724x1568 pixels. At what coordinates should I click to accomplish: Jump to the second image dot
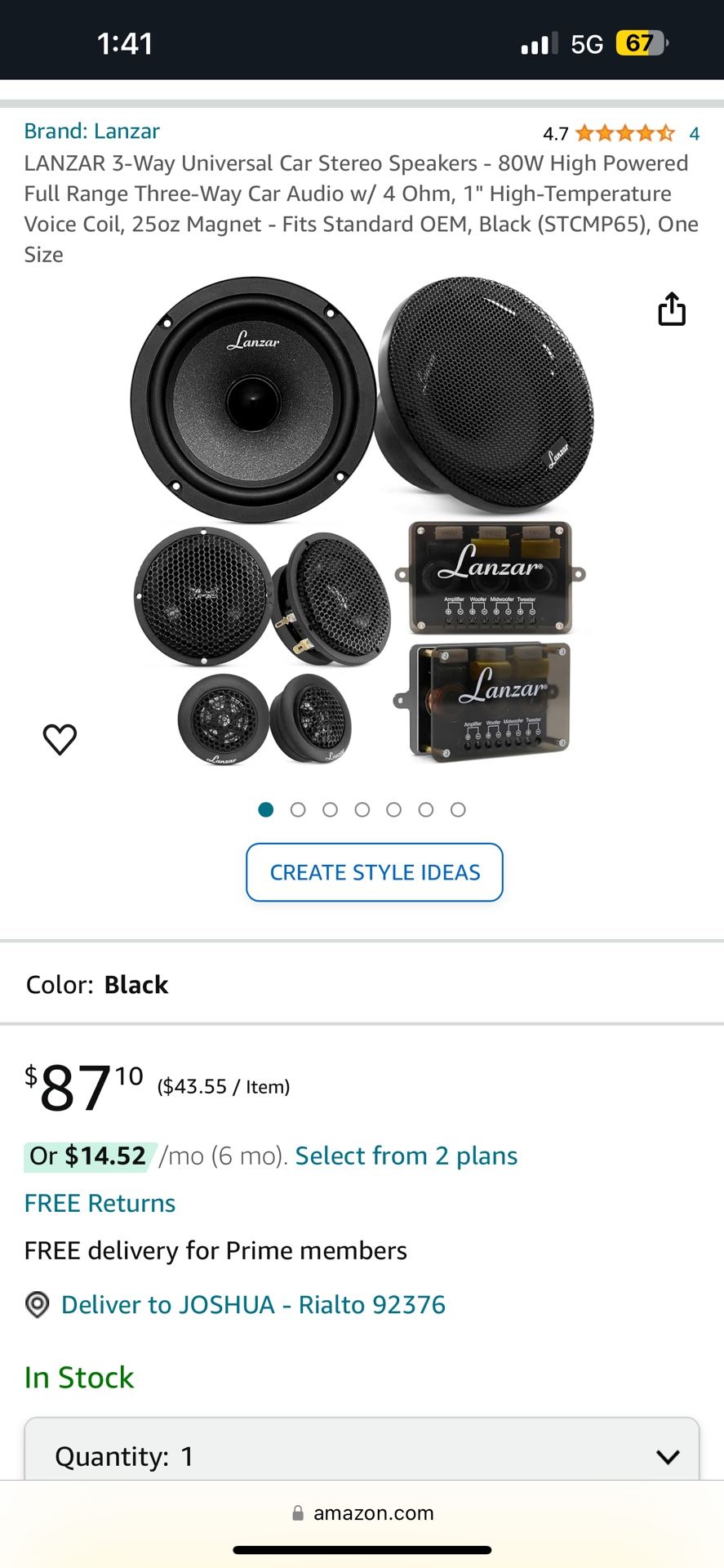(298, 809)
